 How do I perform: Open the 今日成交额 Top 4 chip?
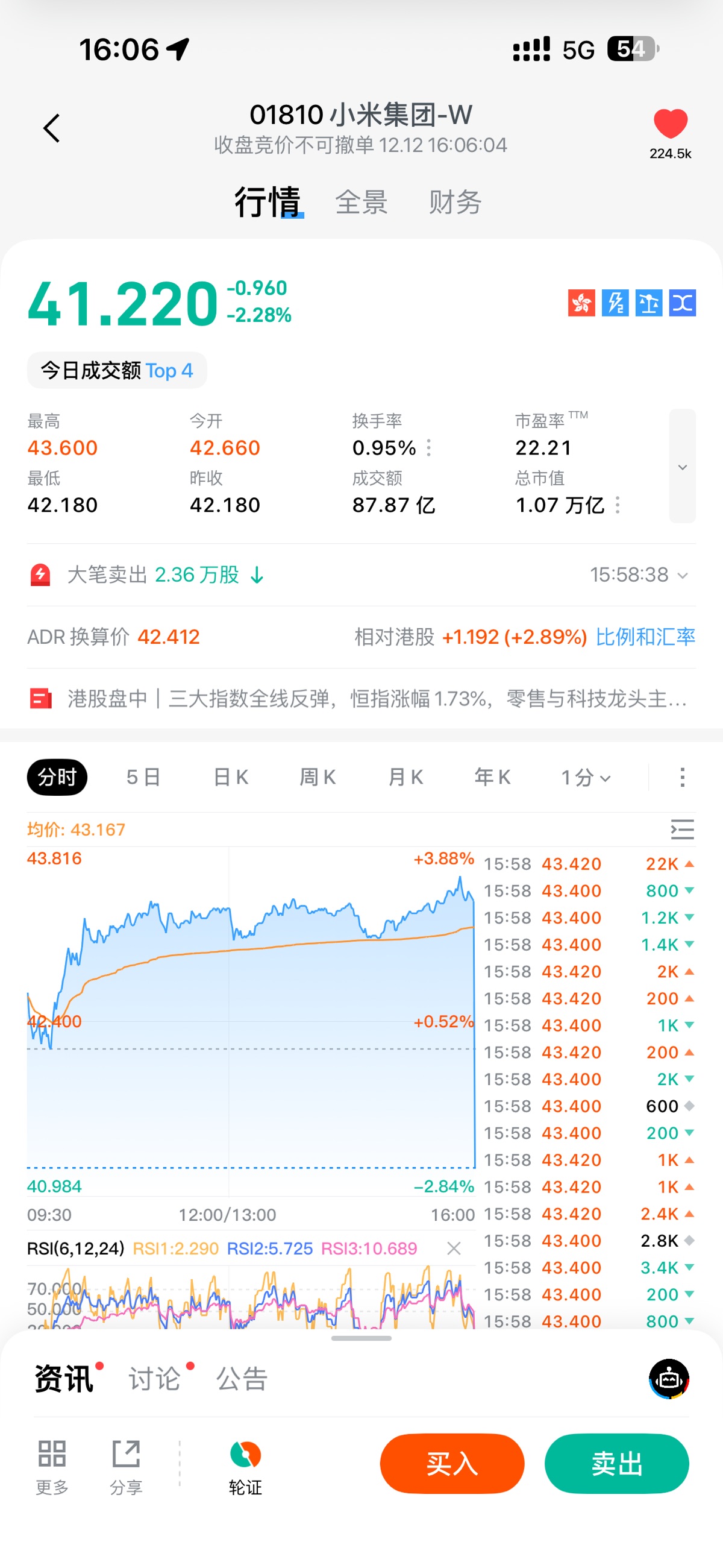117,370
